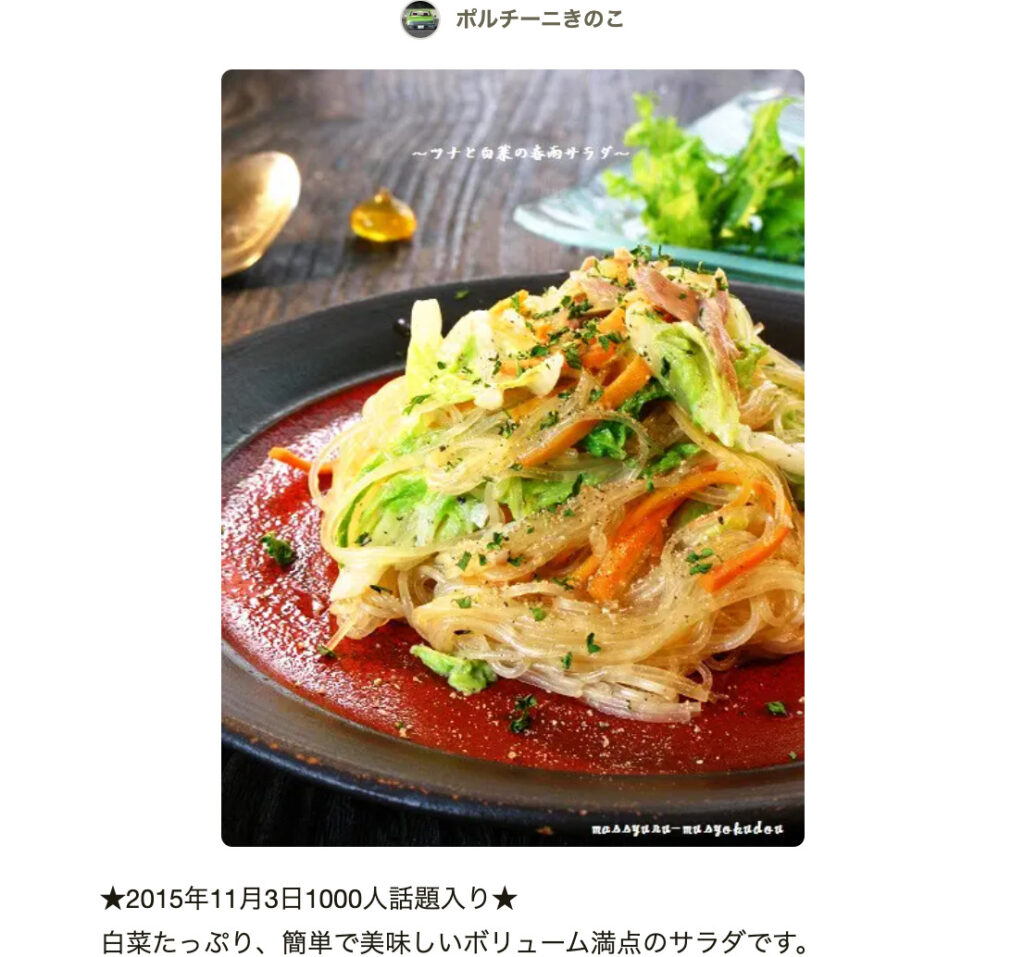Open author ポルチーニきのこ's profile
Image resolution: width=1024 pixels, height=957 pixels.
click(x=538, y=19)
